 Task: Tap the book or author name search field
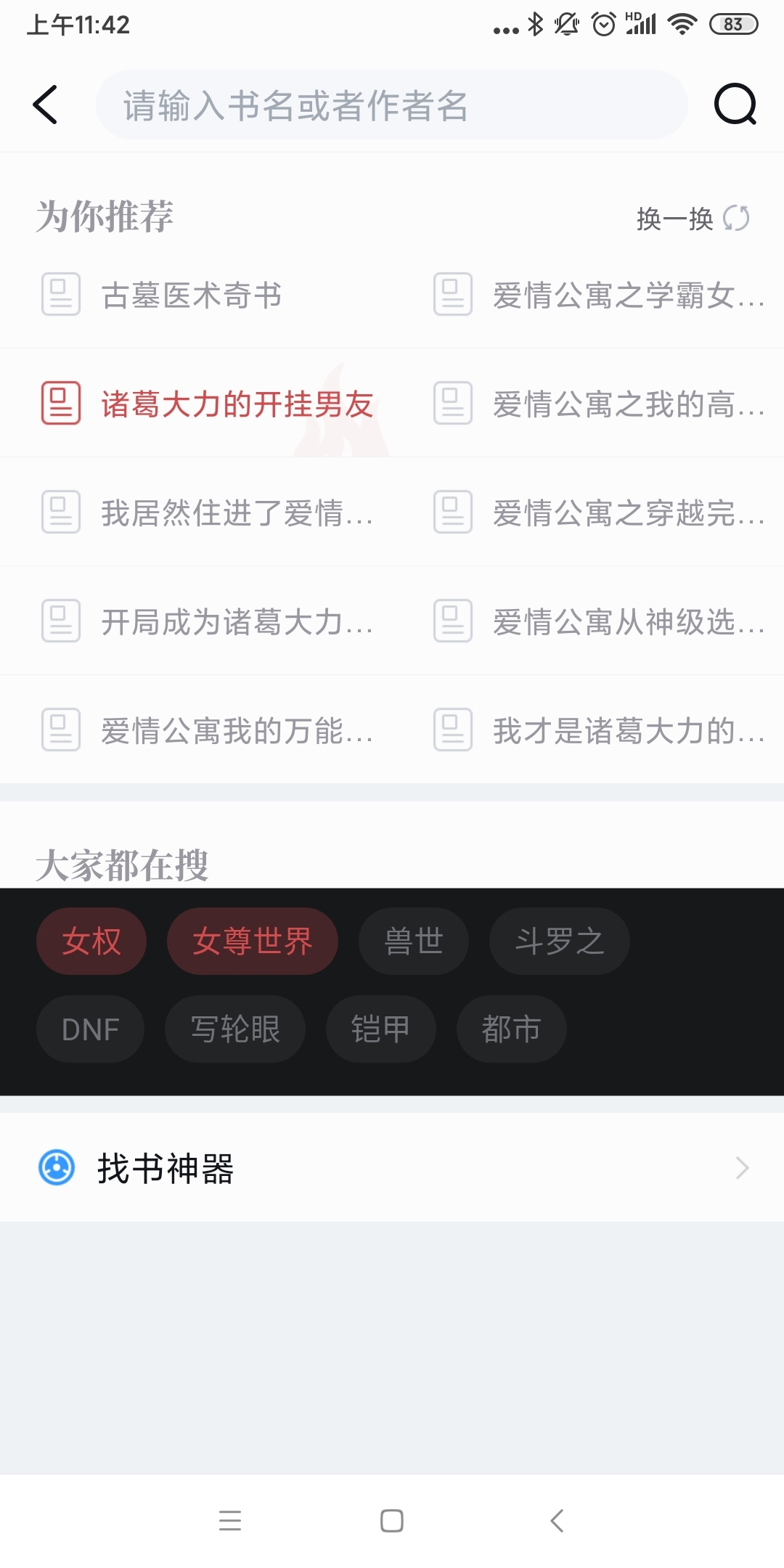(x=392, y=105)
